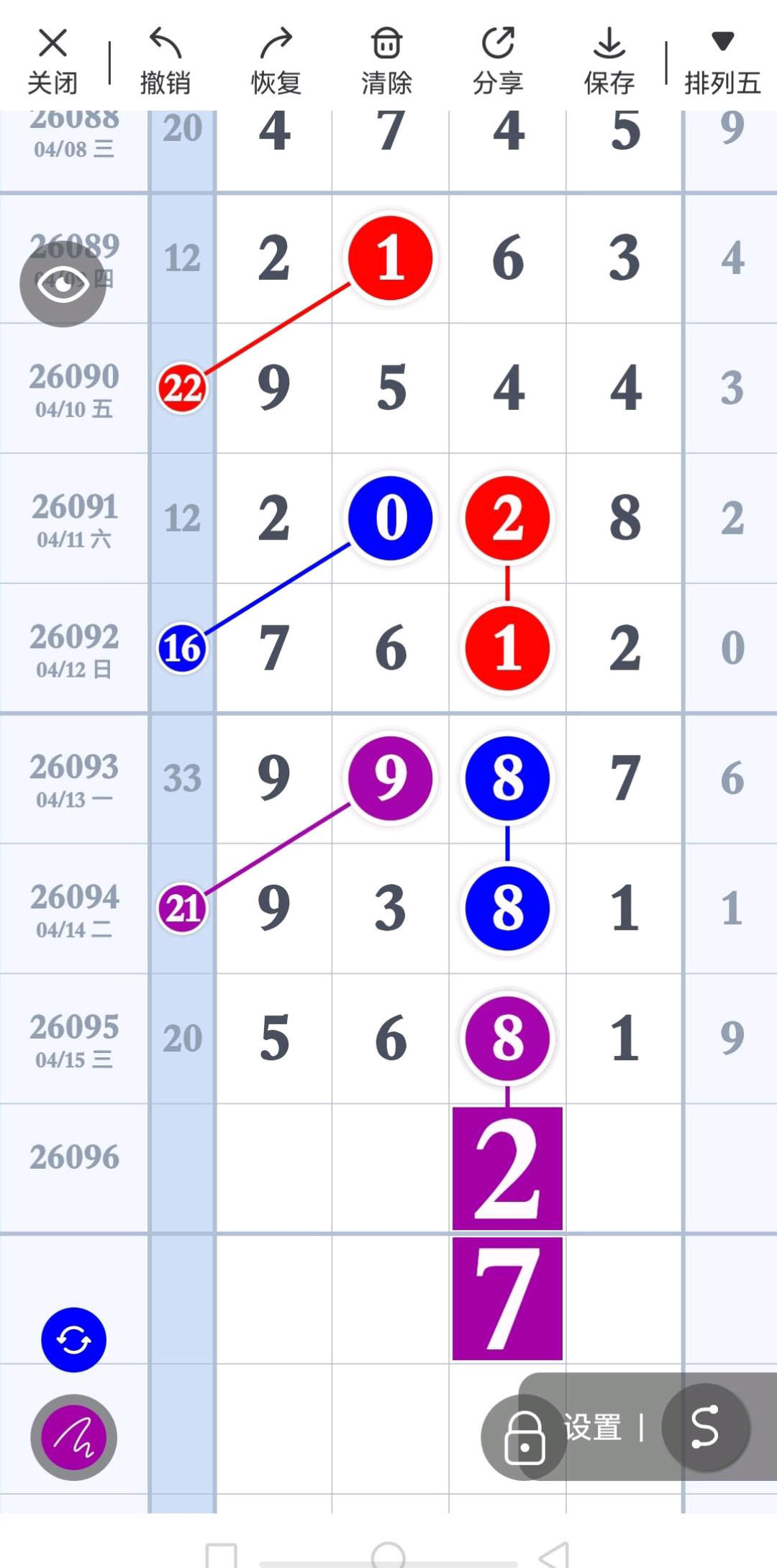Toggle the eye visibility button

(x=63, y=284)
